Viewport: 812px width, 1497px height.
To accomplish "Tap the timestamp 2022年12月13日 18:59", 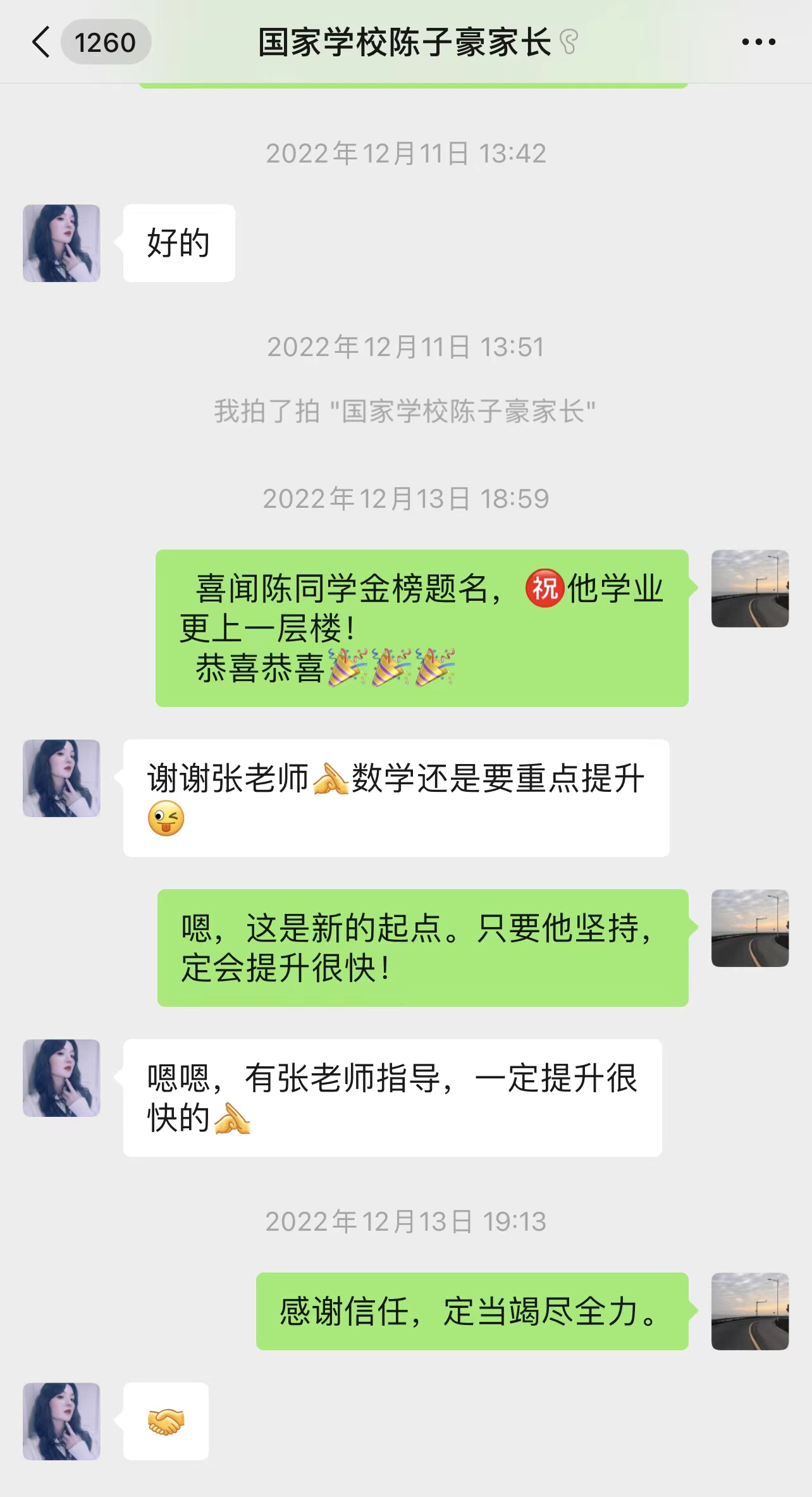I will point(406,498).
